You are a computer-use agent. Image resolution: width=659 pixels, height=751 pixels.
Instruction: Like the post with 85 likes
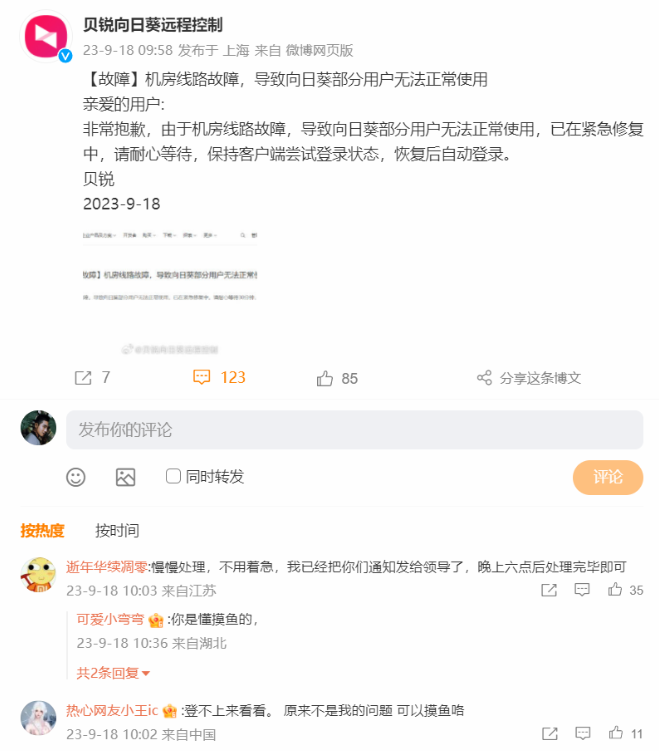click(337, 378)
